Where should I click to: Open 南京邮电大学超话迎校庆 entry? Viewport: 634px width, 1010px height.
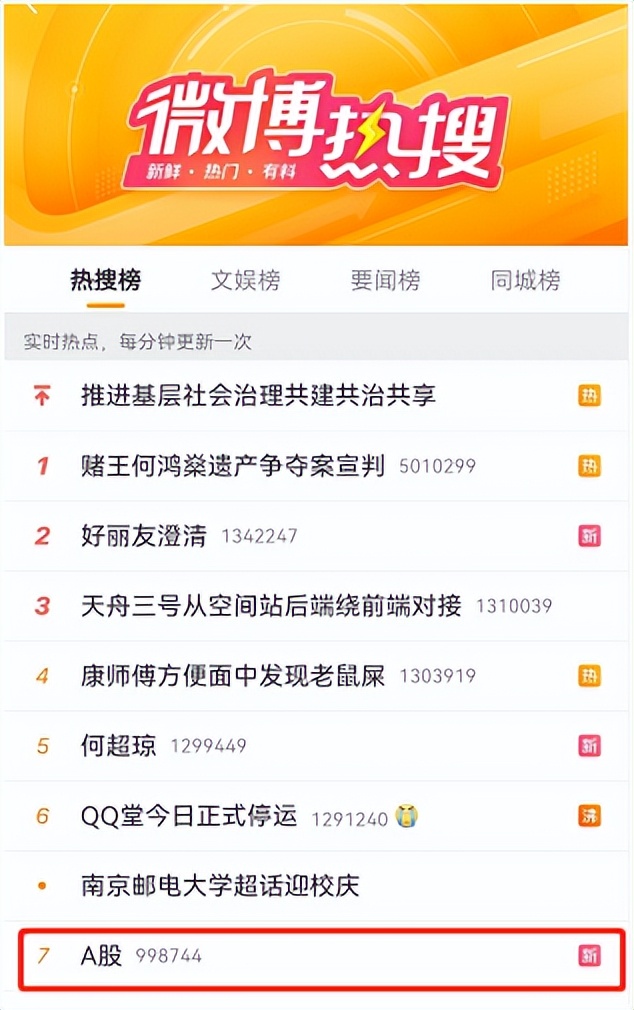coord(220,886)
